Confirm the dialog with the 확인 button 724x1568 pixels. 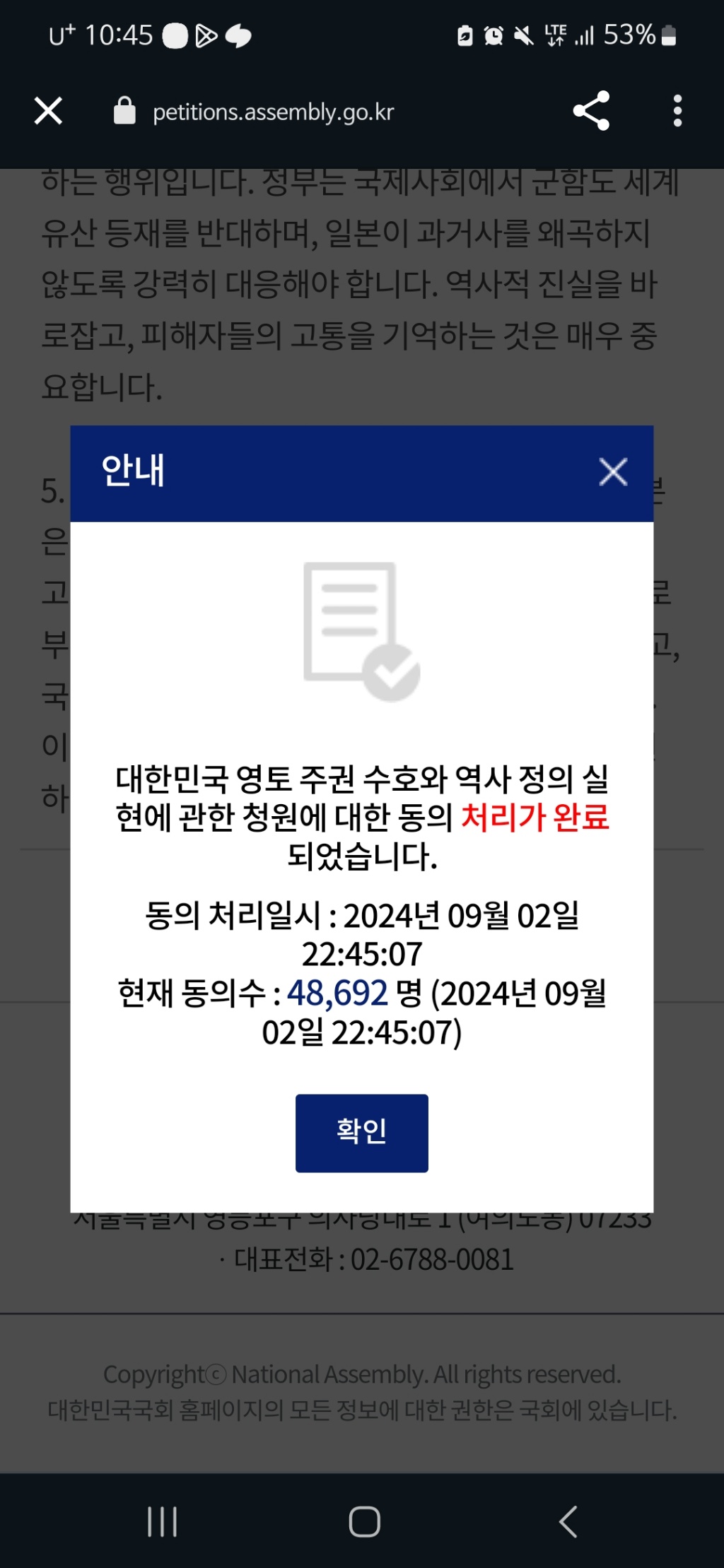[x=361, y=1133]
